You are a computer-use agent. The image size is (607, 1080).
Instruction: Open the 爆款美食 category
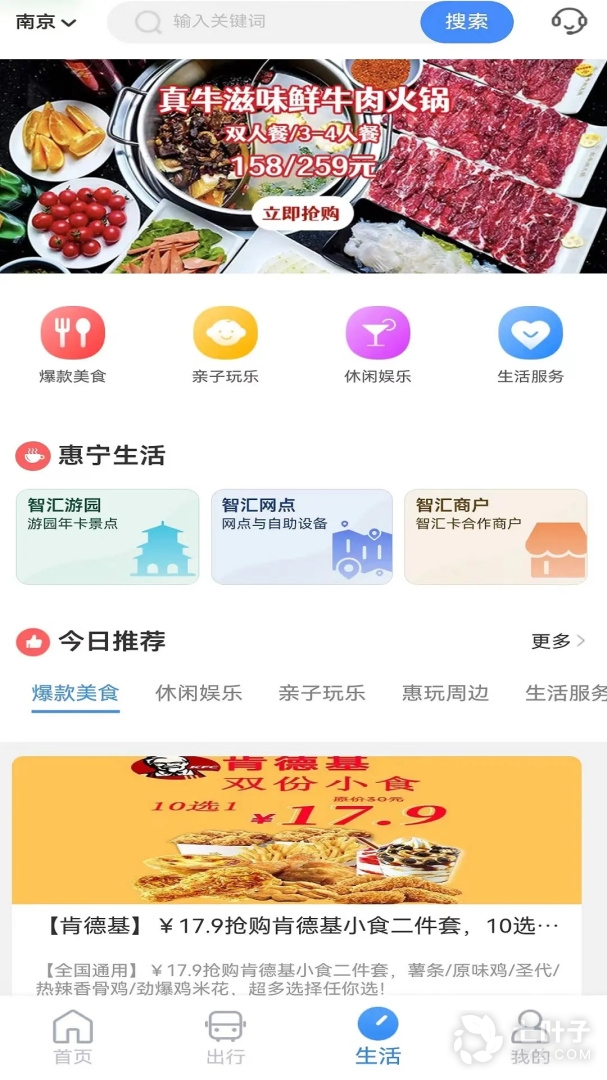tap(72, 345)
